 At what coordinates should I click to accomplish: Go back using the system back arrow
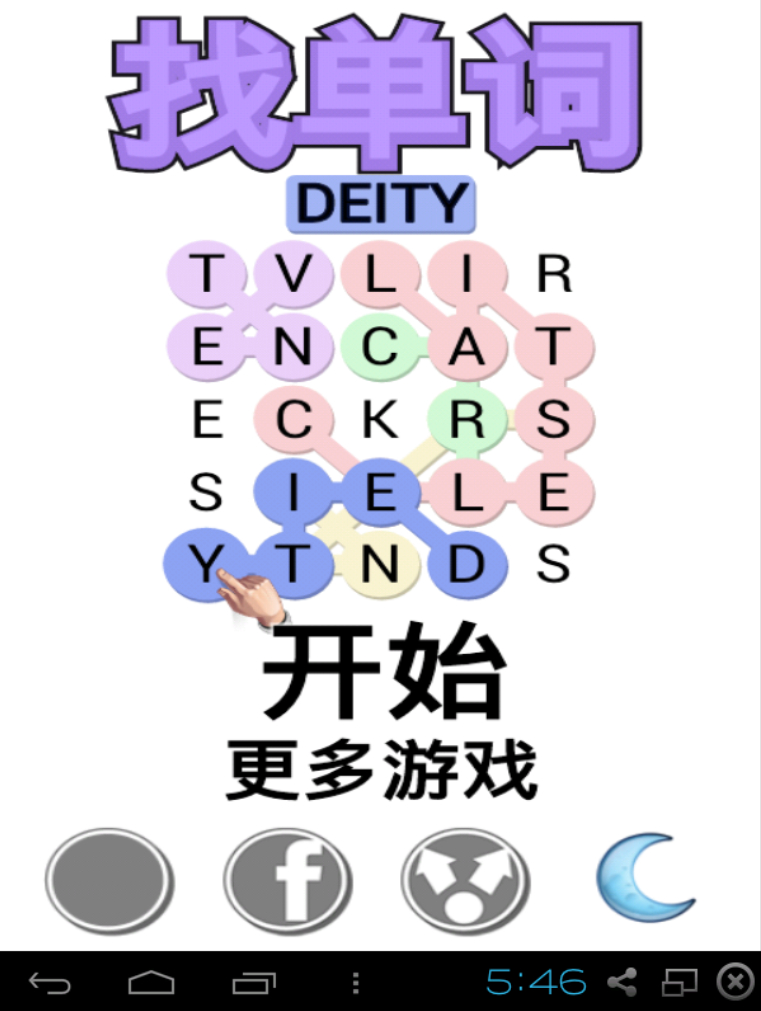(x=49, y=983)
